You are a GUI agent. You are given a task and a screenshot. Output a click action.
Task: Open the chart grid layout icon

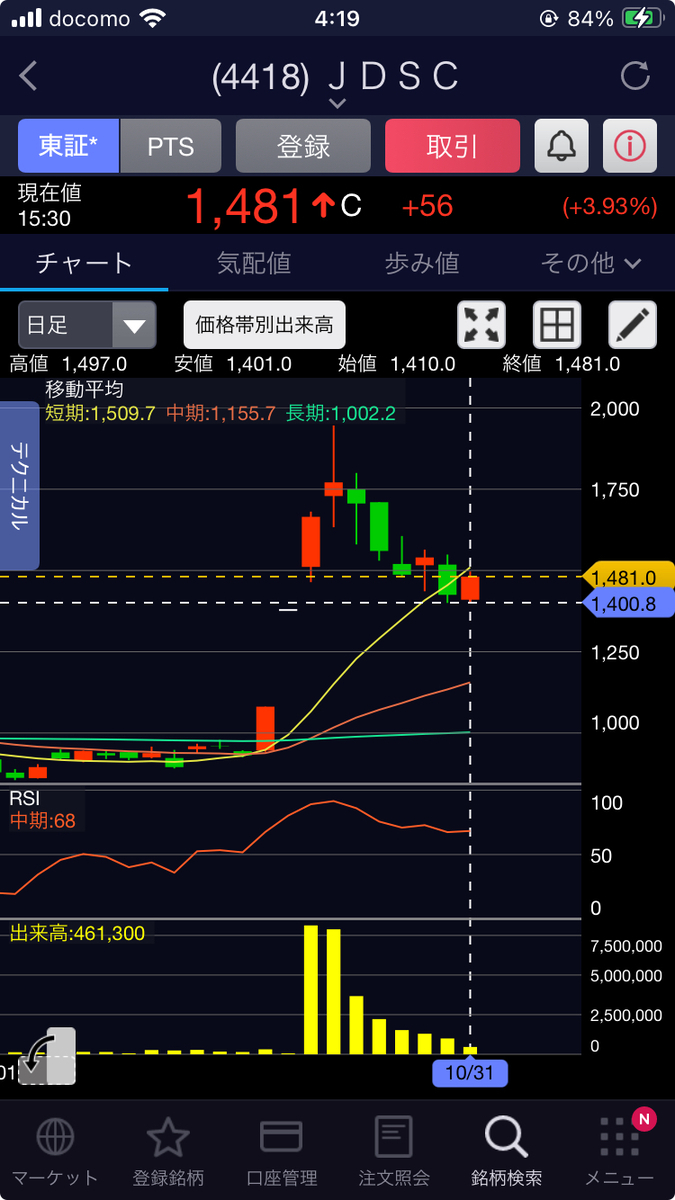(x=557, y=325)
